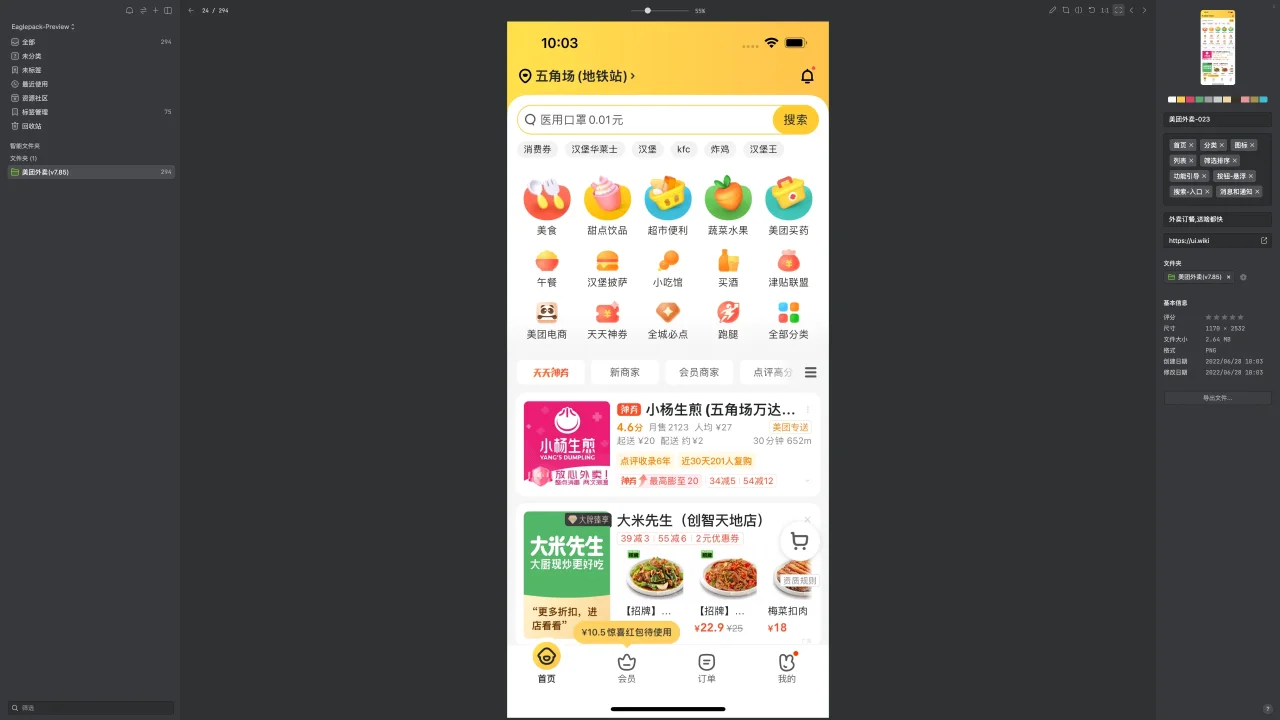Click the 导出文件 export button
This screenshot has width=1280, height=720.
(x=1217, y=398)
